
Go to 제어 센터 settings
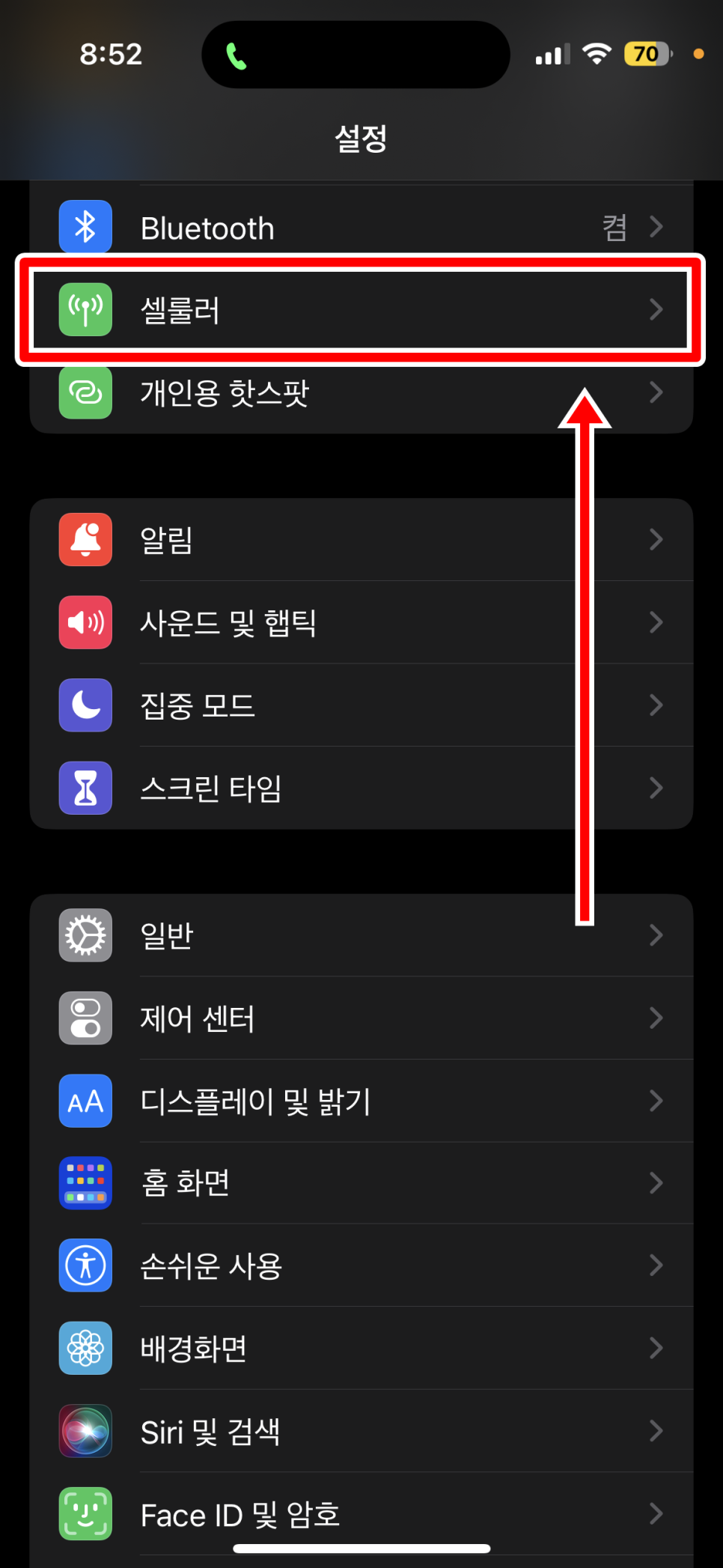pos(361,1018)
